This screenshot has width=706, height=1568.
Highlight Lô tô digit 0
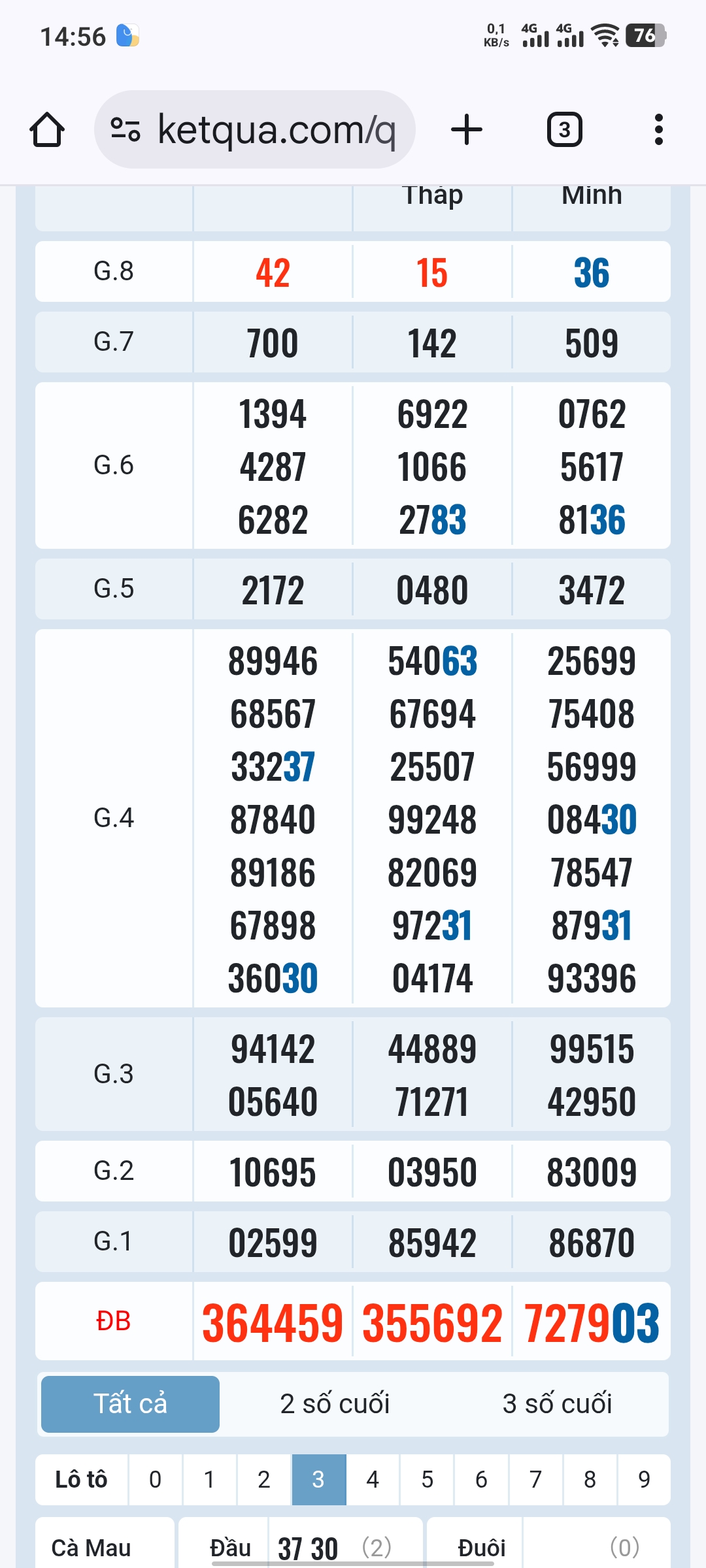(x=155, y=1479)
